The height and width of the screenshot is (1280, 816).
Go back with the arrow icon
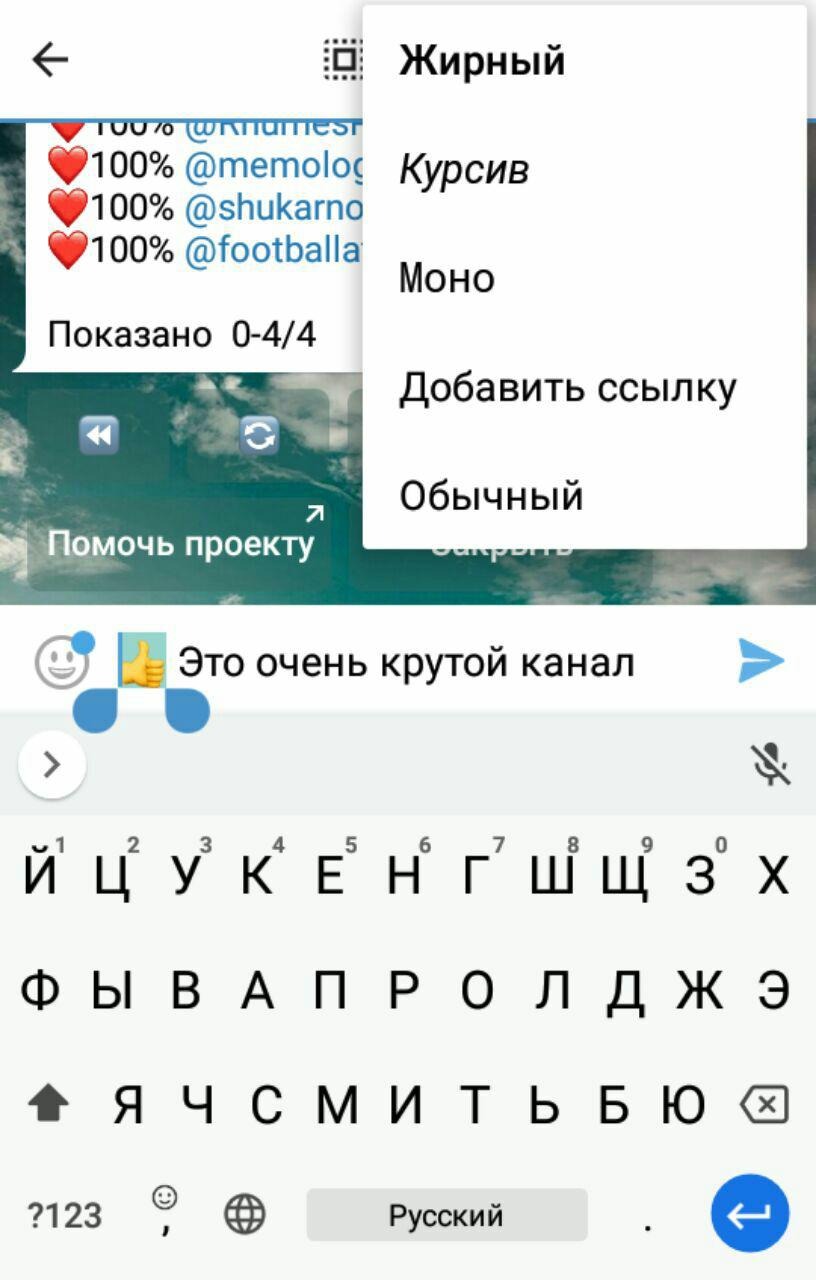pos(50,61)
